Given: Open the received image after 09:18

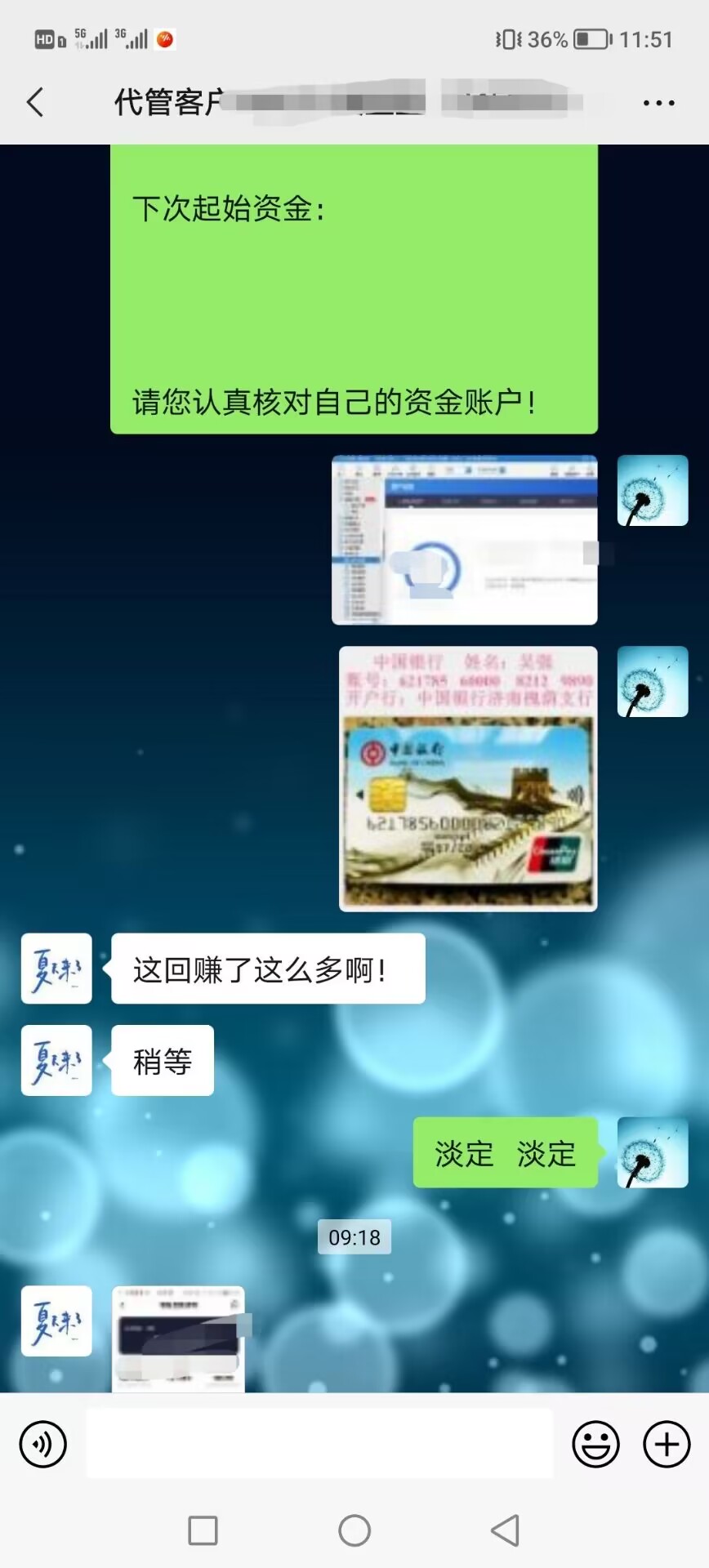Looking at the screenshot, I should 178,1338.
